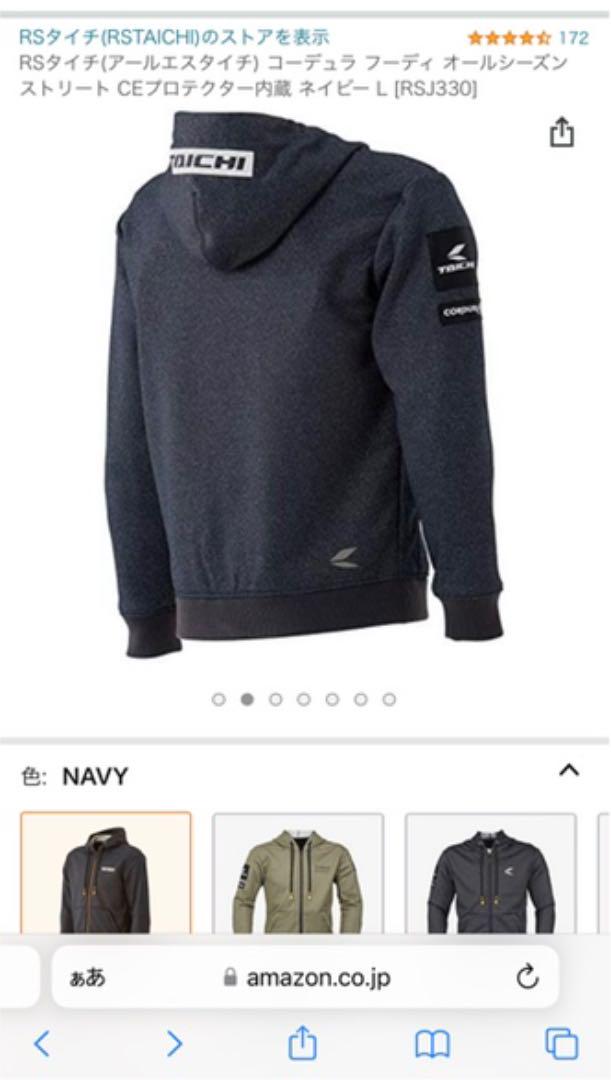
Task: Tap the amazon.co.jp address bar
Action: [x=306, y=977]
